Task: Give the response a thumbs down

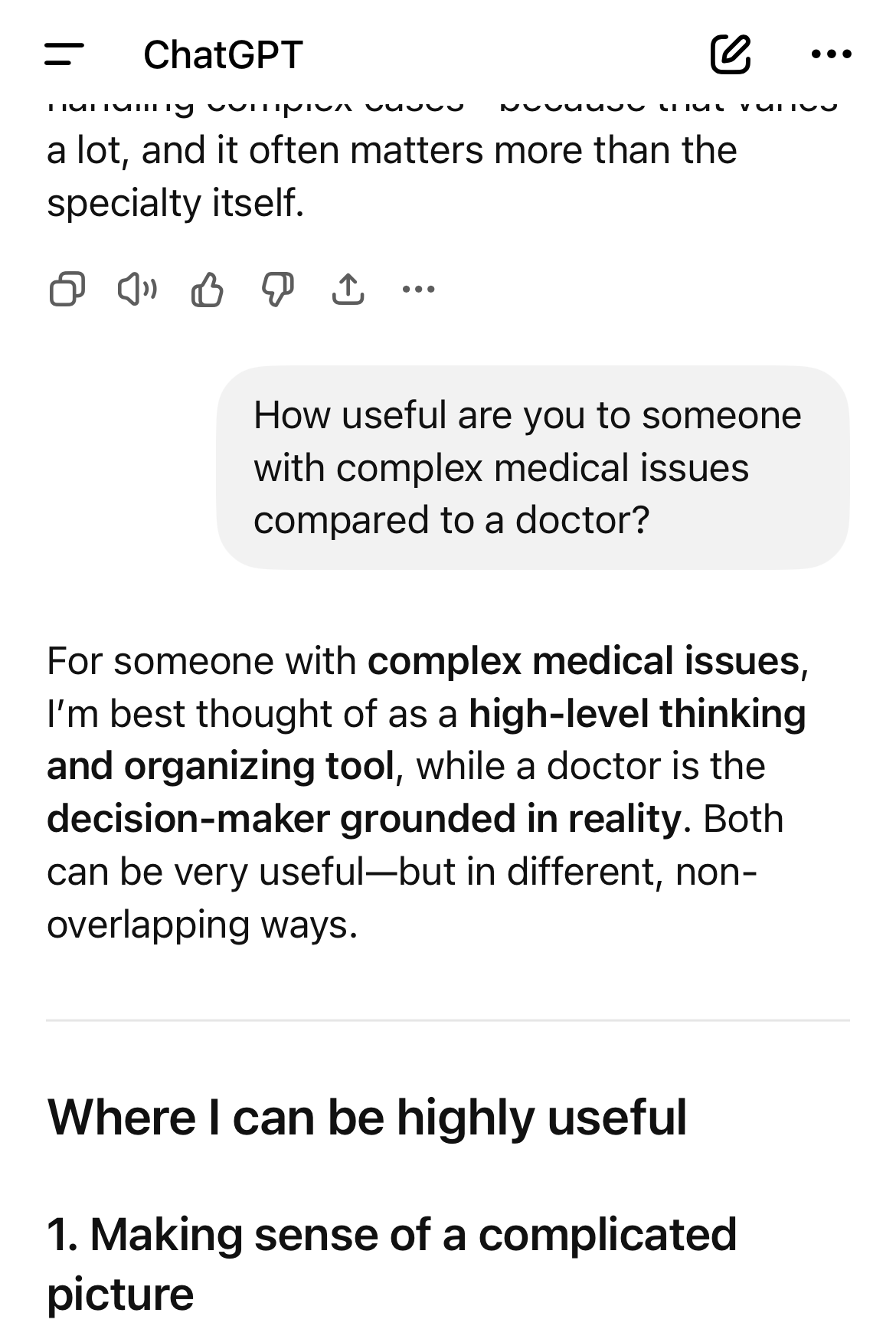Action: click(277, 290)
